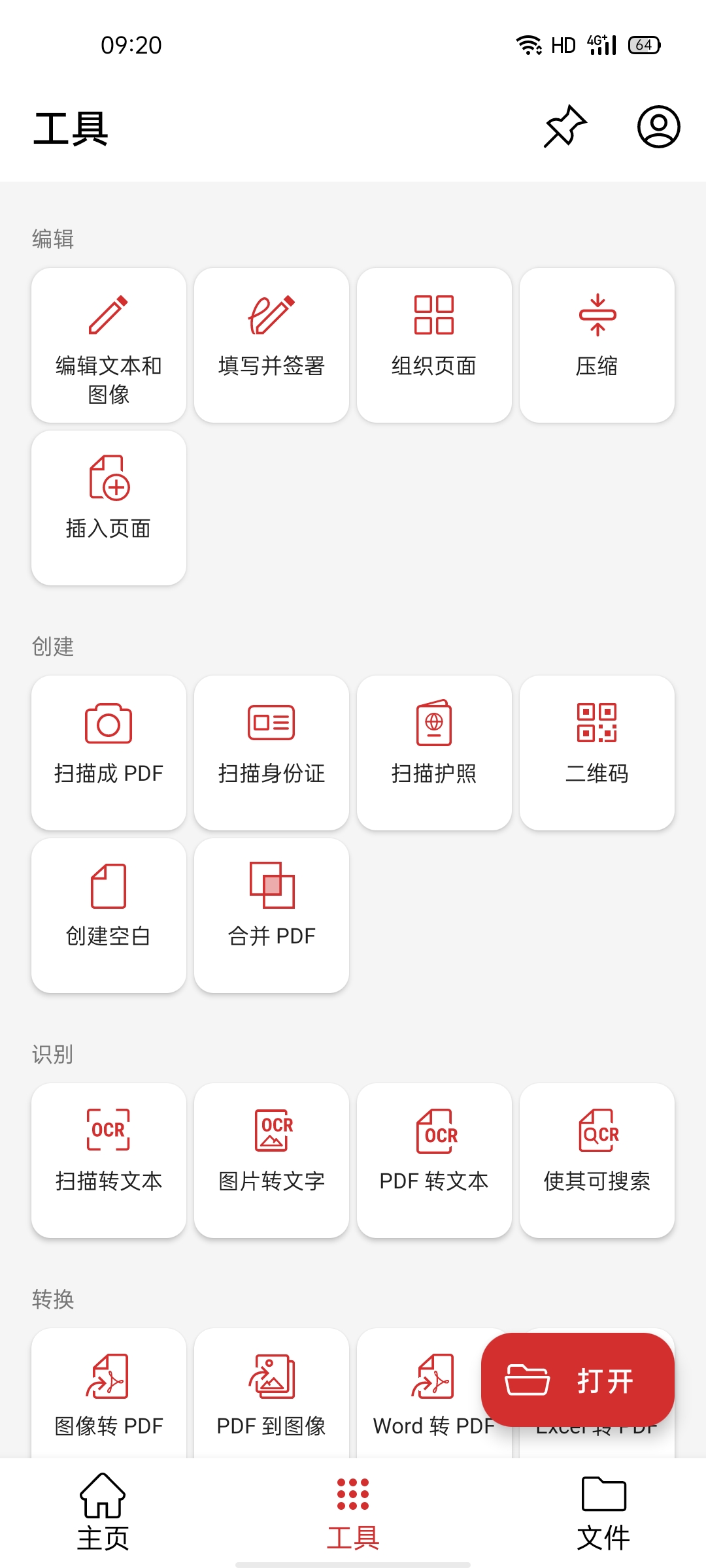
Task: Open 使其可搜索 tool
Action: 597,1160
